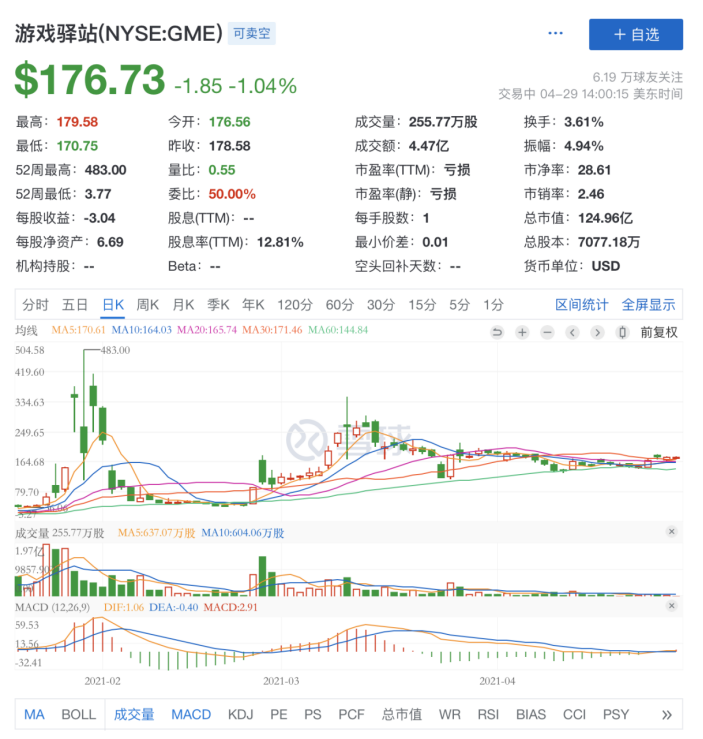703x739 pixels.
Task: Select the 60分 interval
Action: pos(340,305)
